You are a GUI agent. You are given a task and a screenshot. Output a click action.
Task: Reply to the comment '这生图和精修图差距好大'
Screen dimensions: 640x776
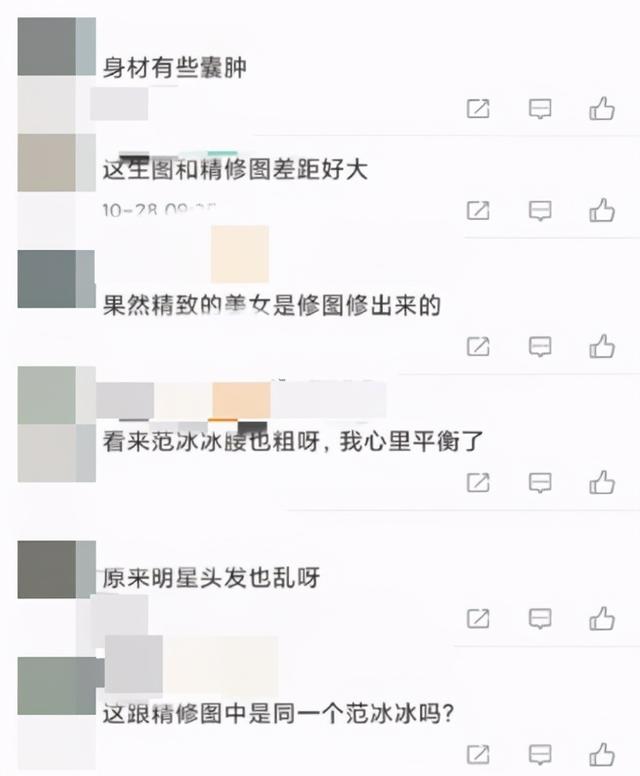coord(540,210)
